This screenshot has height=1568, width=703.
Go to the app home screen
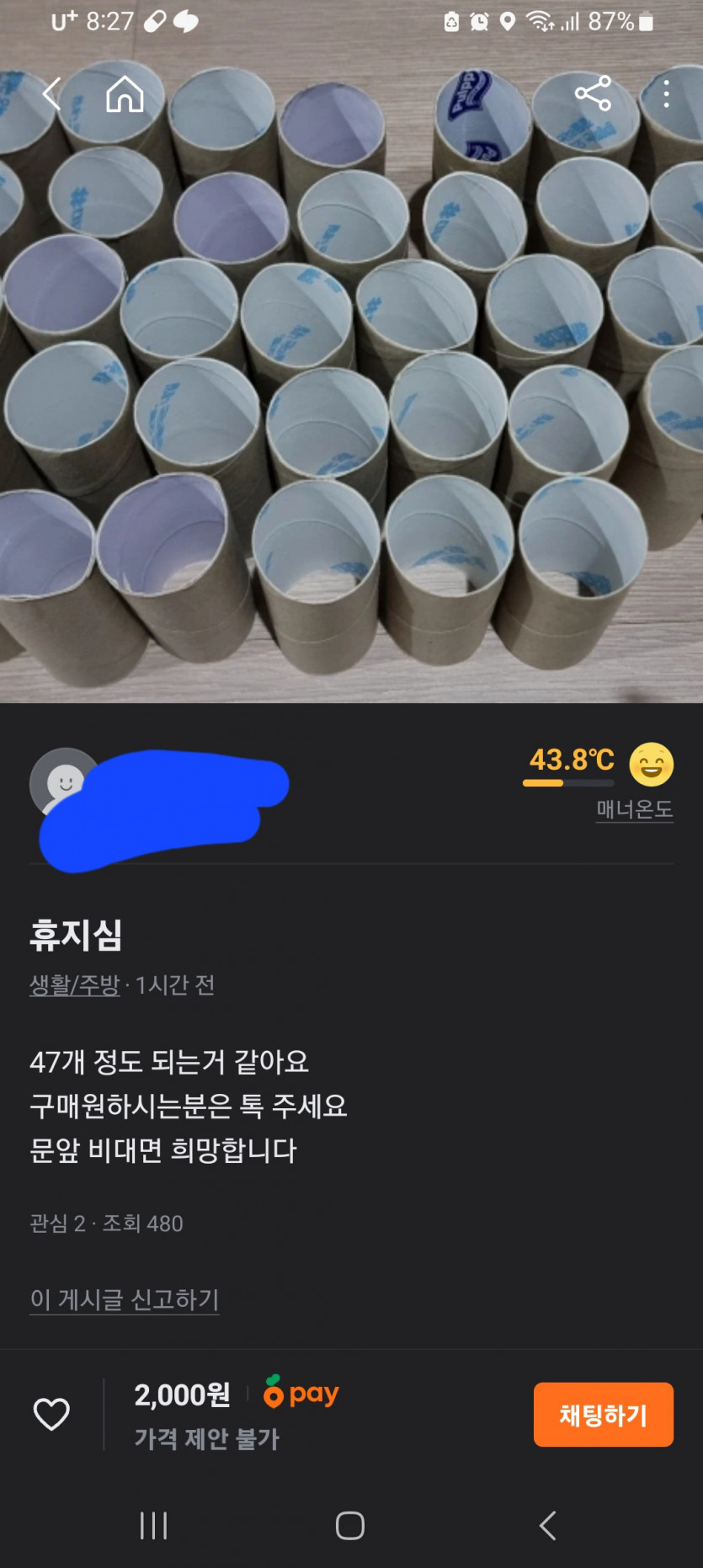point(125,94)
